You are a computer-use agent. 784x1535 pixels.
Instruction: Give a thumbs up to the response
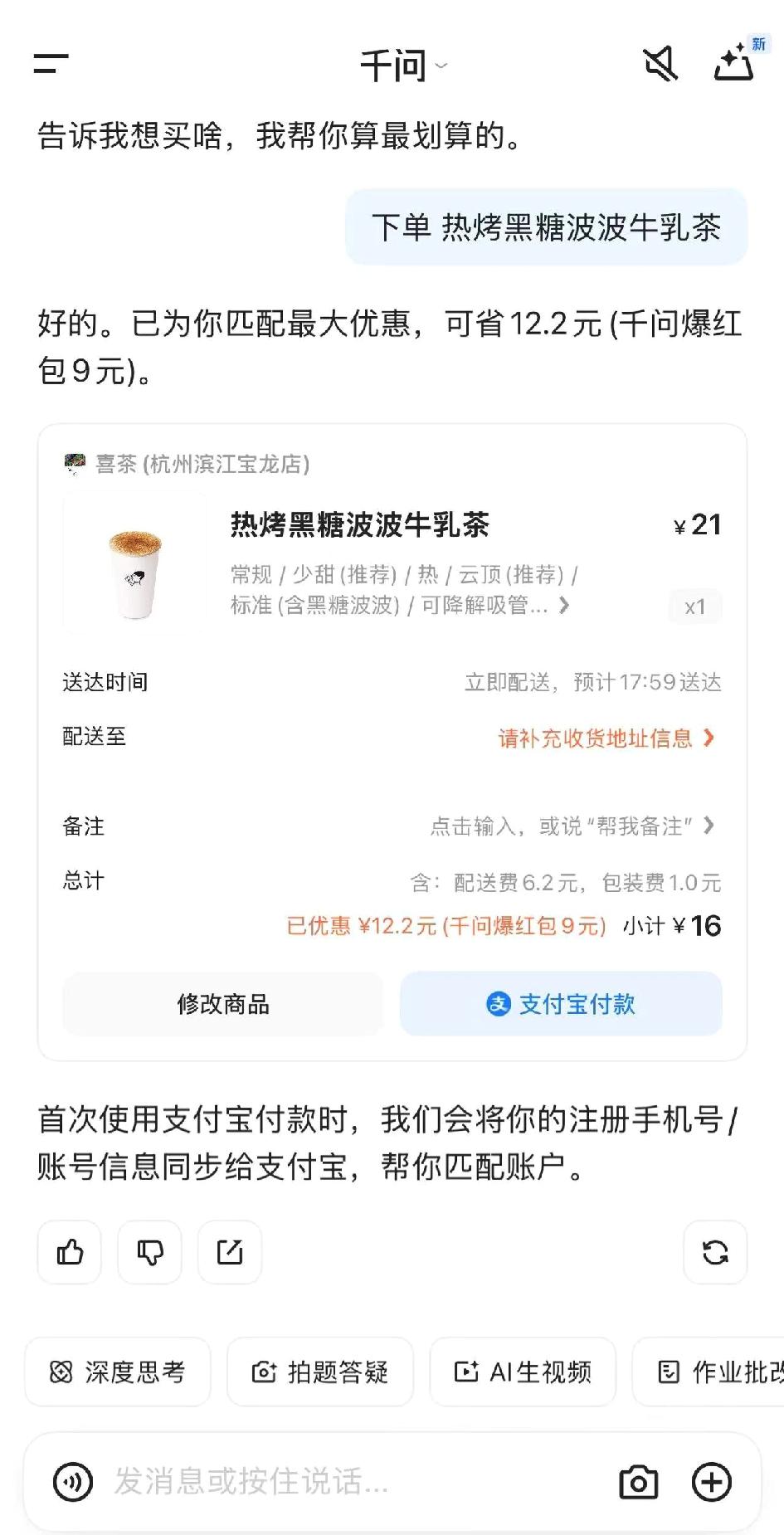(69, 1253)
